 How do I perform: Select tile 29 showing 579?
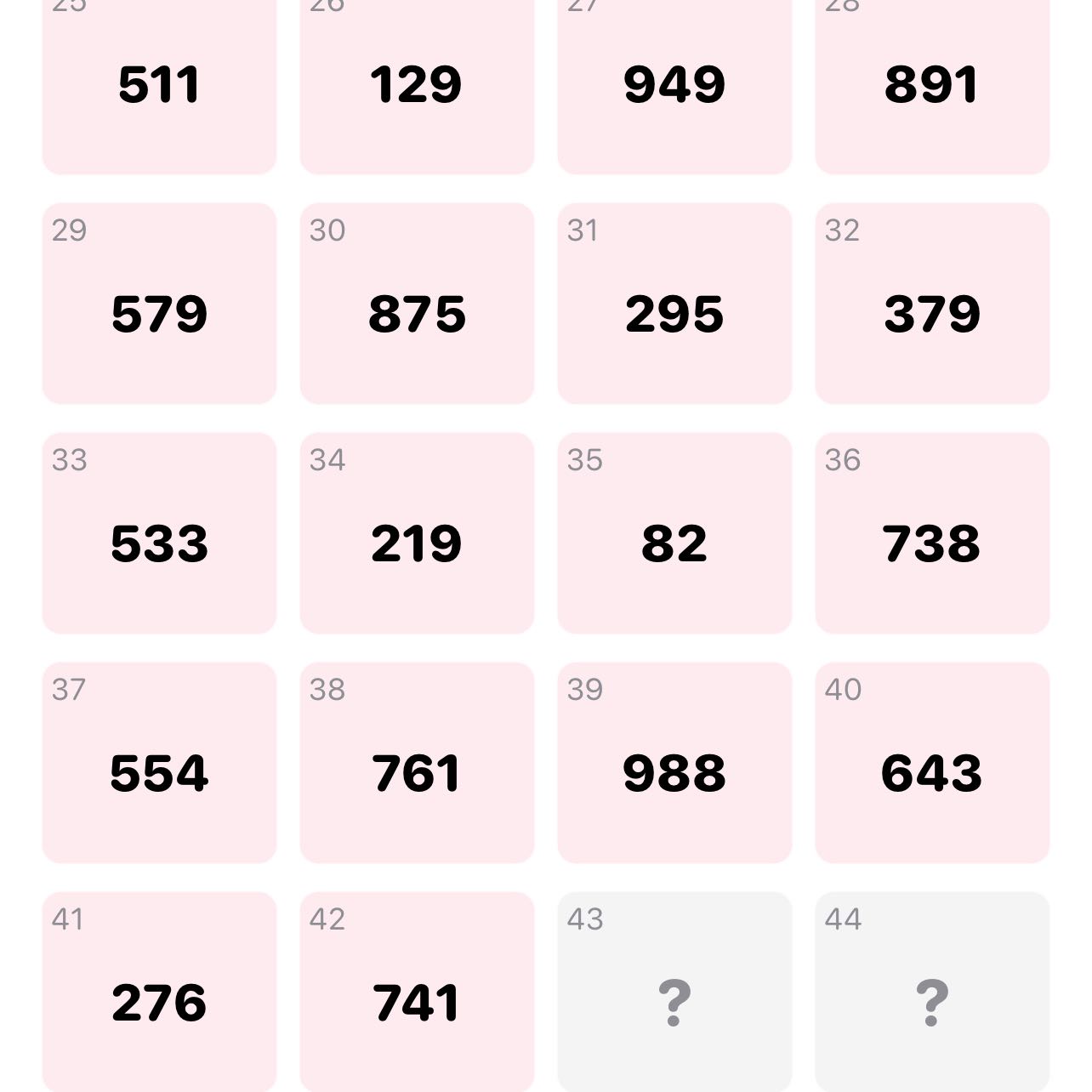point(159,304)
